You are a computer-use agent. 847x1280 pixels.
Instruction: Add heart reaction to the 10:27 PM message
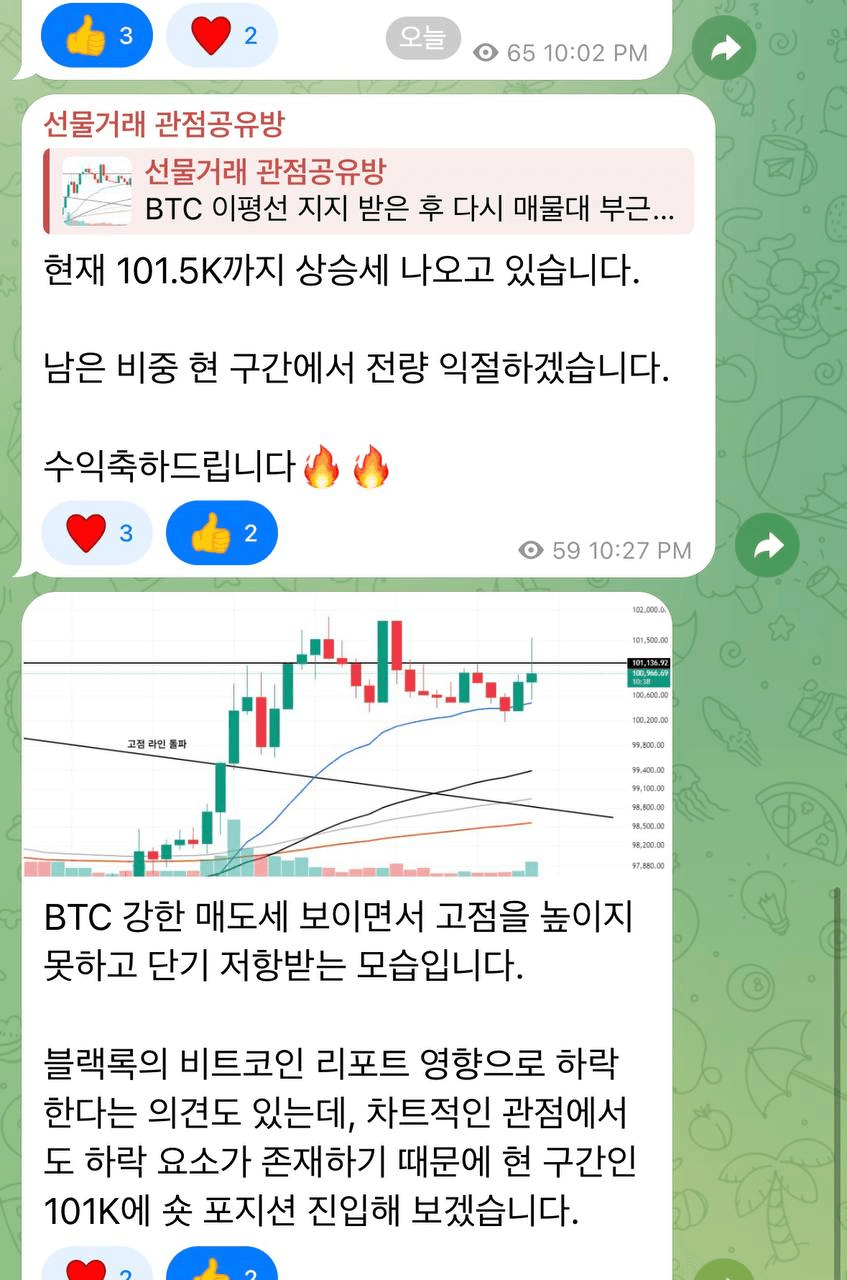pyautogui.click(x=96, y=533)
